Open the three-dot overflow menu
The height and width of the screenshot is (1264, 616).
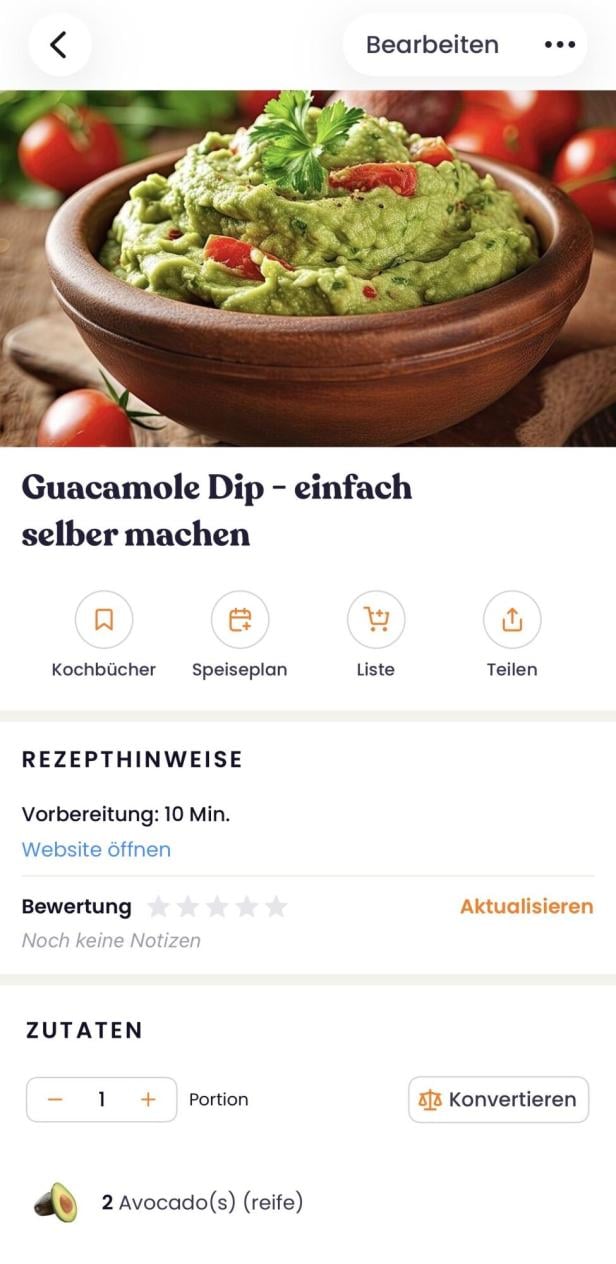559,45
